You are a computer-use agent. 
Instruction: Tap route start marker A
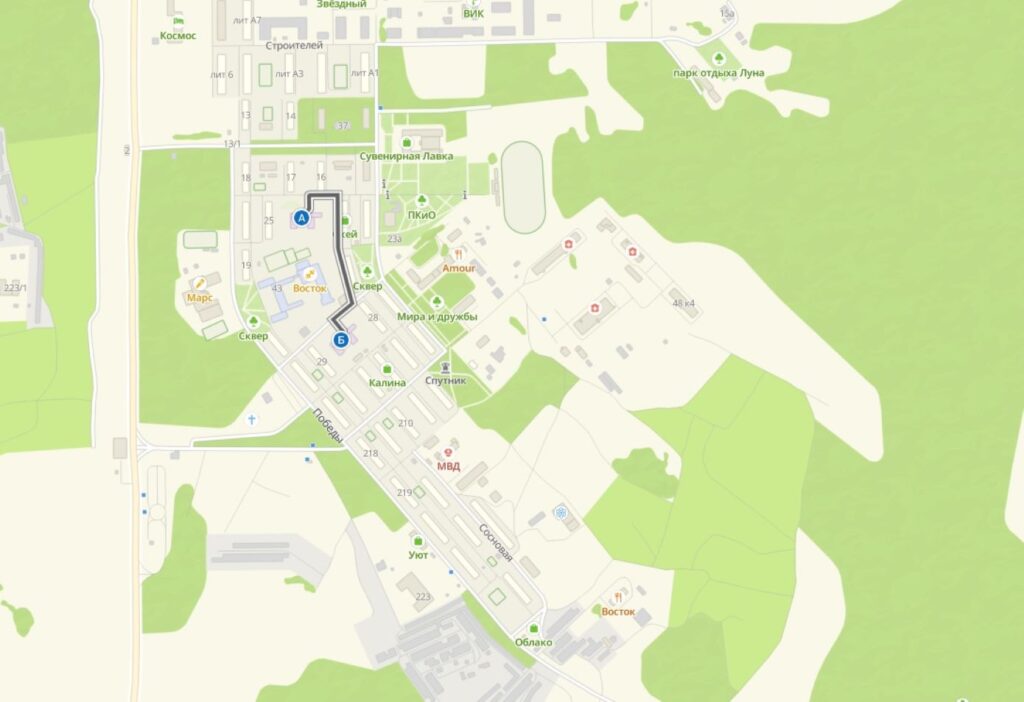tap(301, 217)
